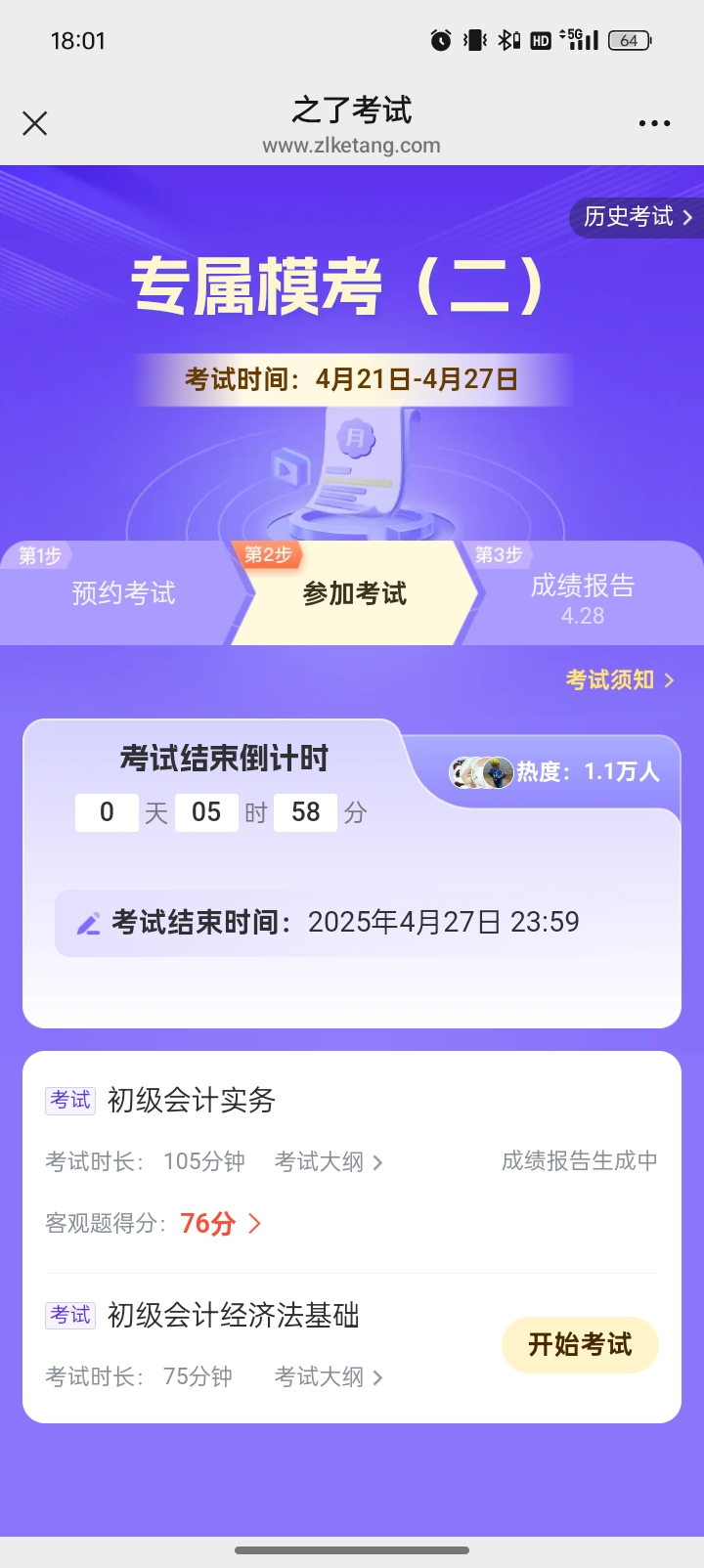Image resolution: width=704 pixels, height=1568 pixels.
Task: View the 成绩报告 step
Action: pos(583,597)
